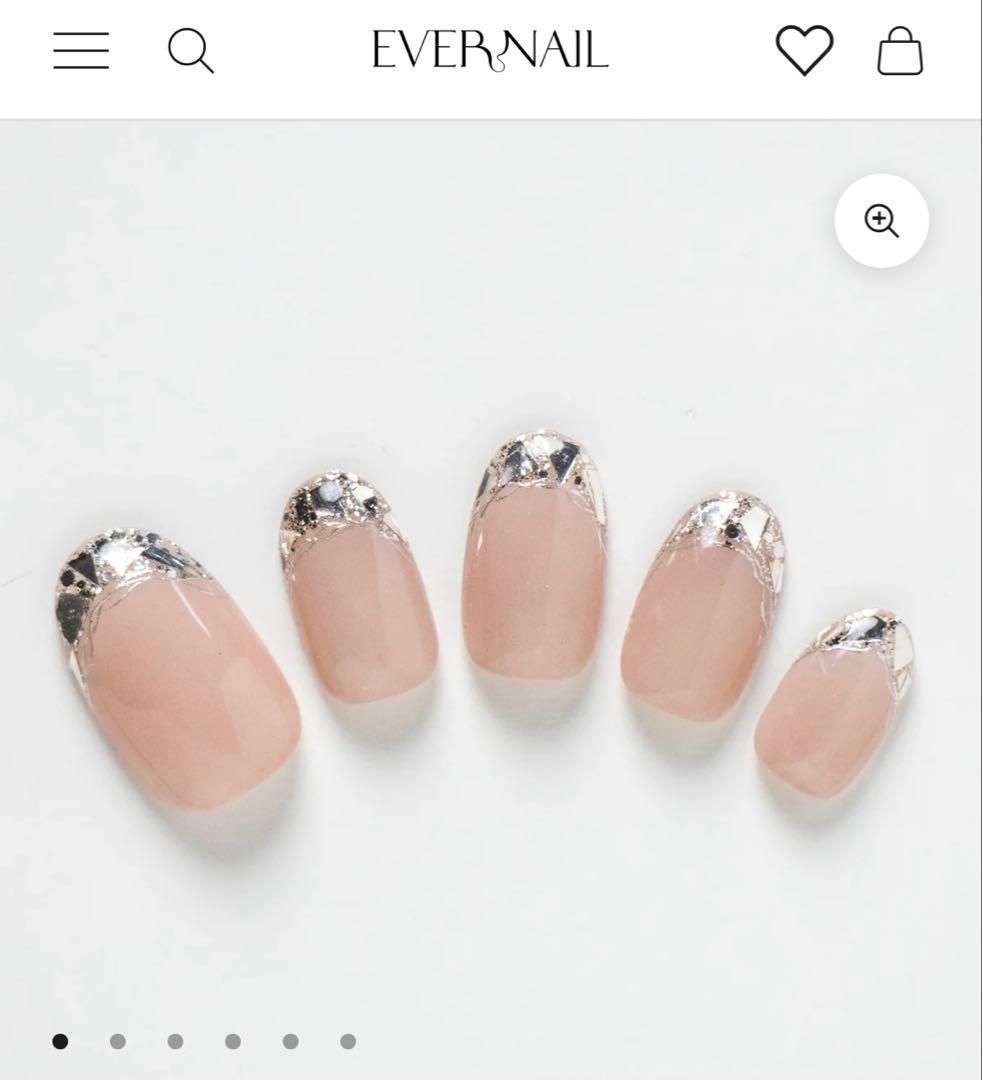
Task: Navigate home via the EVERNAIL header title
Action: point(491,52)
